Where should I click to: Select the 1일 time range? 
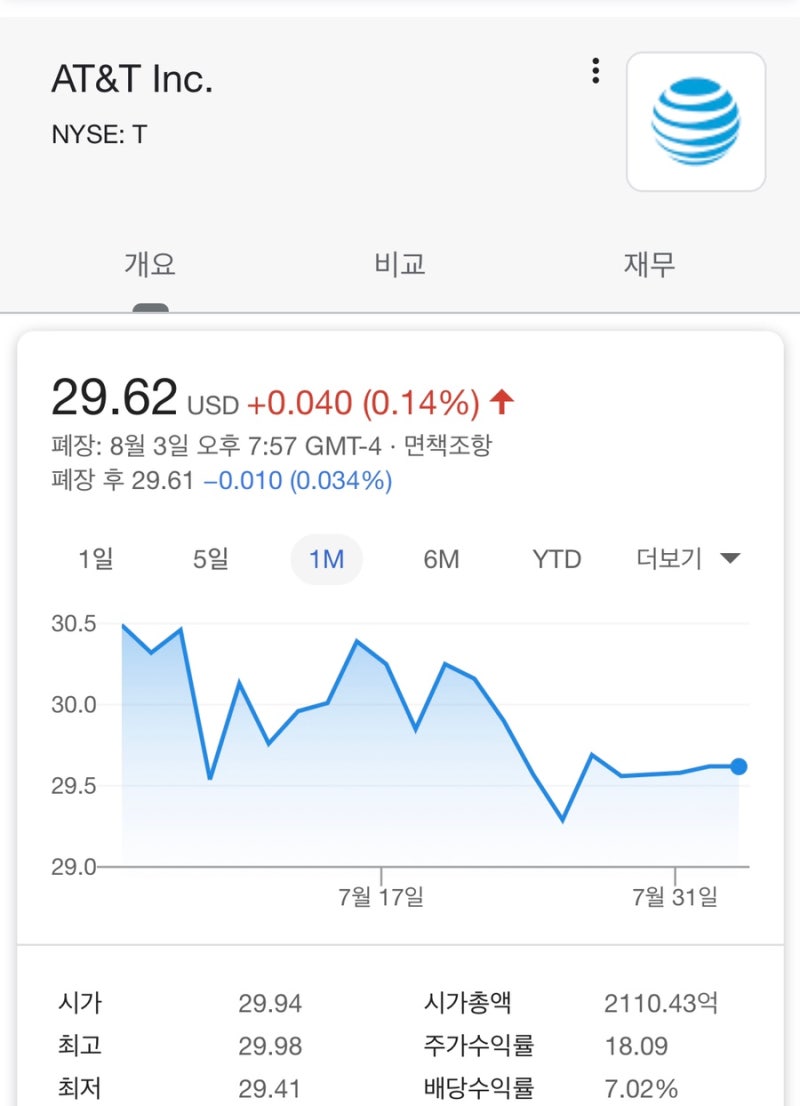click(x=96, y=560)
